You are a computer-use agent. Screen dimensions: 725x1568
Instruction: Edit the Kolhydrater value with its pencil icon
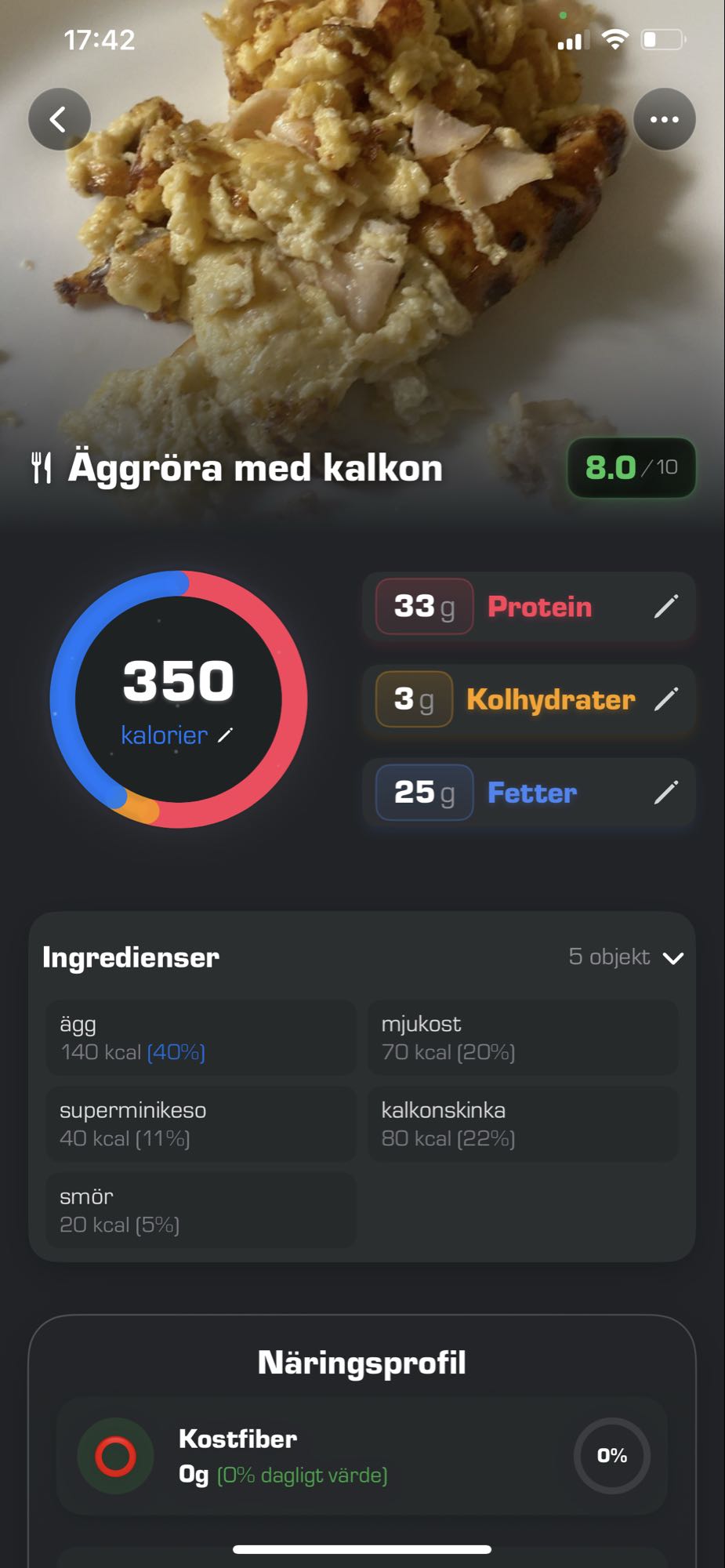[x=667, y=699]
